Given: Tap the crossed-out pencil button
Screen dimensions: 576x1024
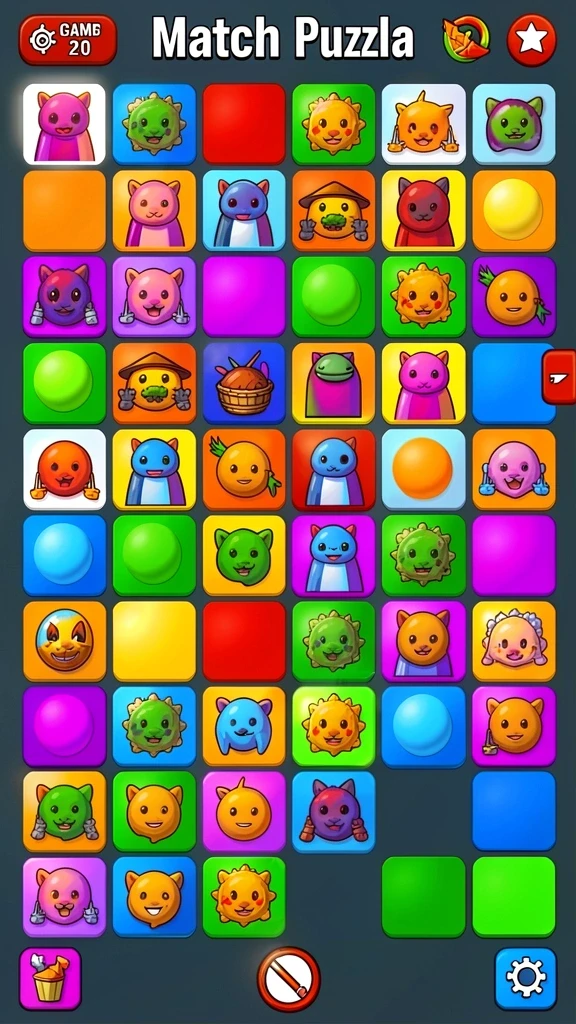Looking at the screenshot, I should 289,979.
